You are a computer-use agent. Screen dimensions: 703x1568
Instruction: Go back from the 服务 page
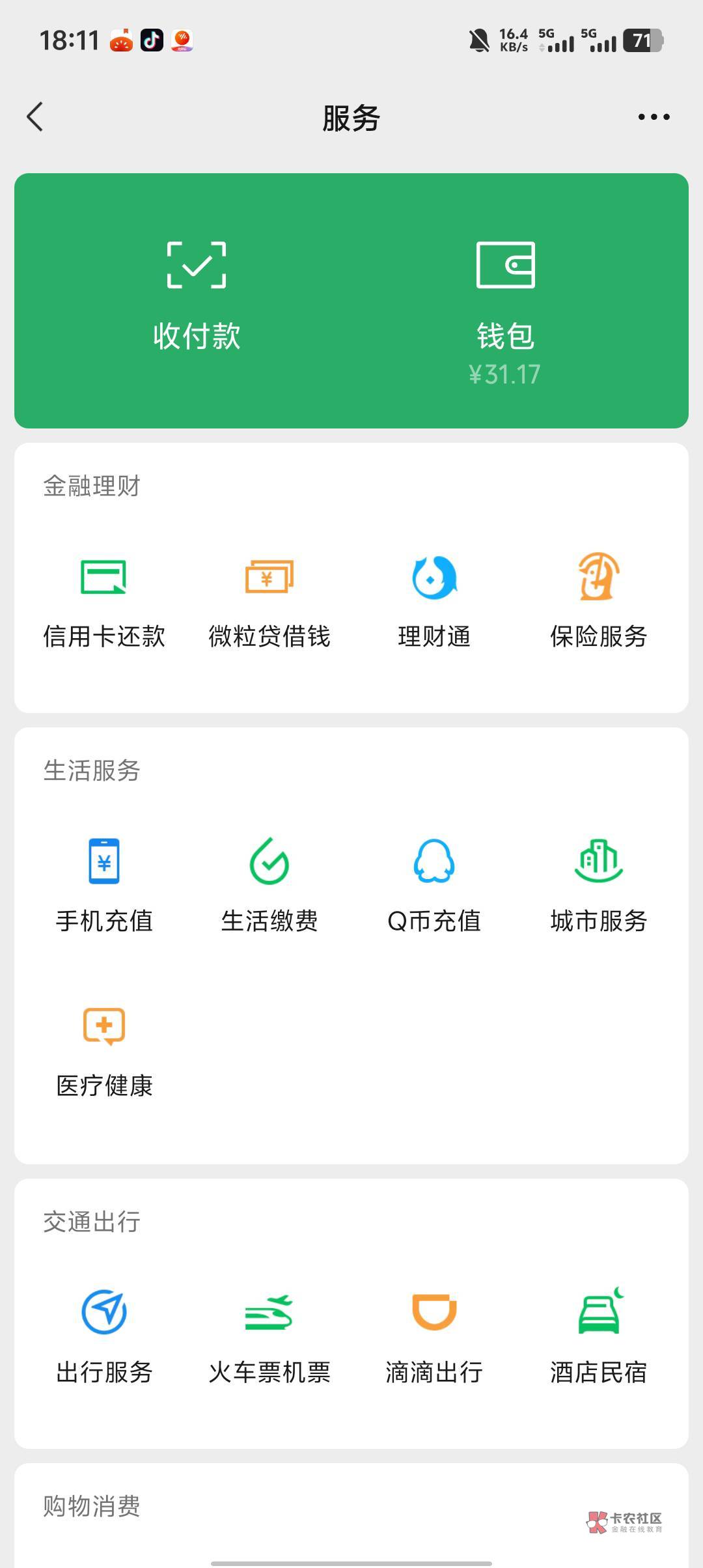tap(36, 117)
